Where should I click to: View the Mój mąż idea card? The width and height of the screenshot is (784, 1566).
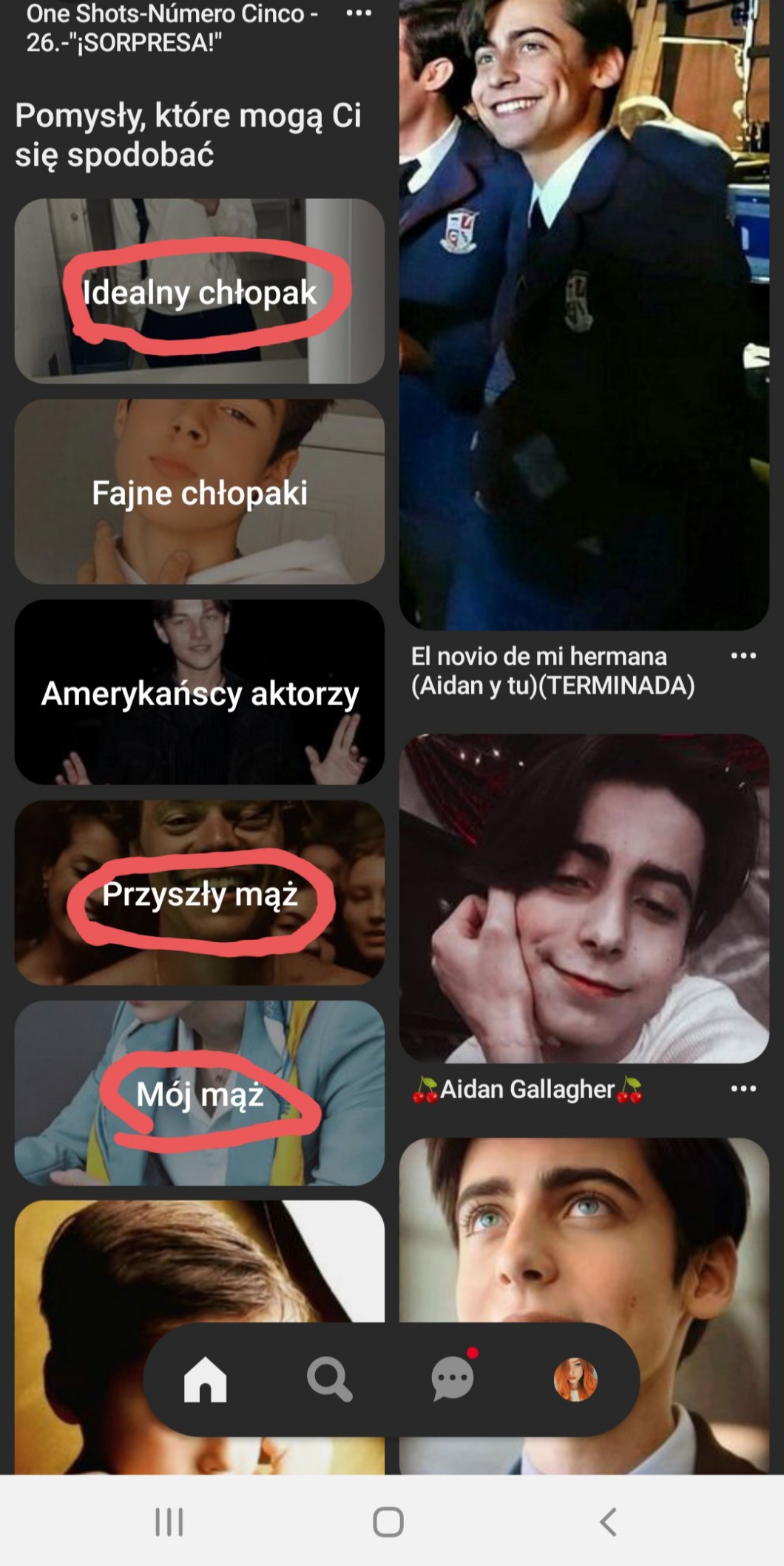[x=200, y=1093]
